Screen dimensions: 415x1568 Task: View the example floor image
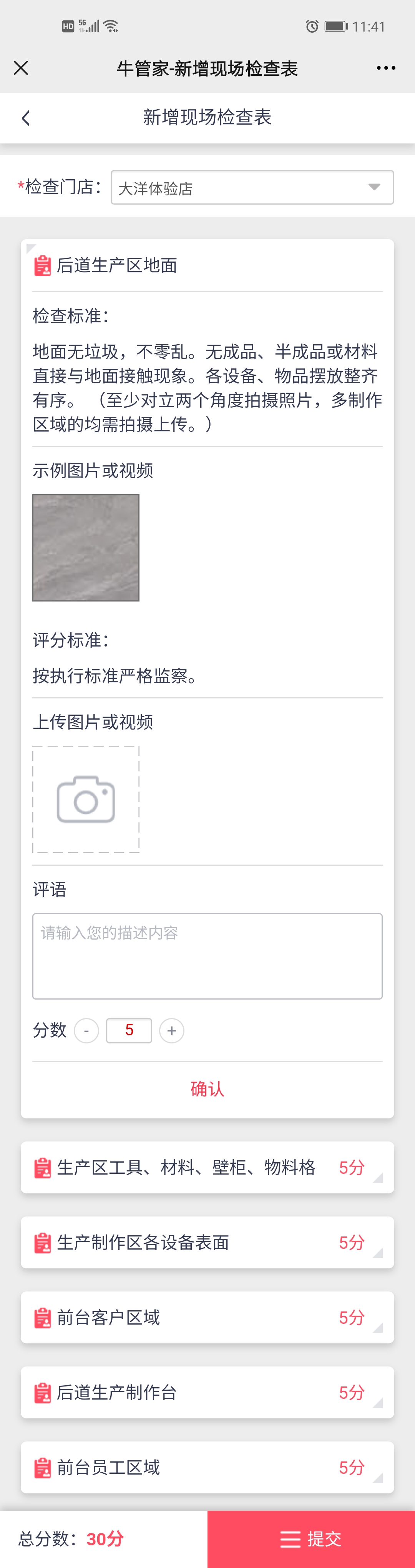86,548
